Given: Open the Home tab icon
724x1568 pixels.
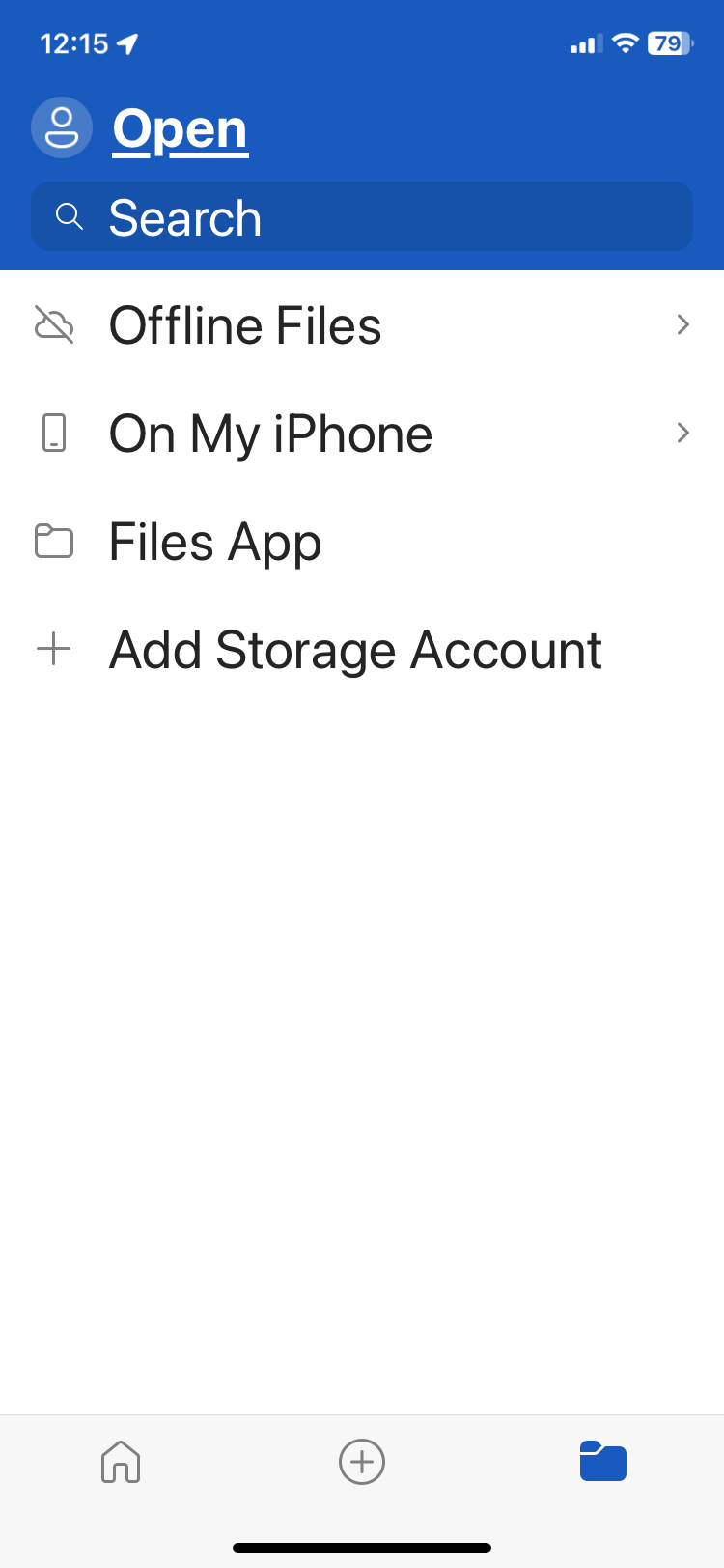Looking at the screenshot, I should pyautogui.click(x=120, y=1462).
